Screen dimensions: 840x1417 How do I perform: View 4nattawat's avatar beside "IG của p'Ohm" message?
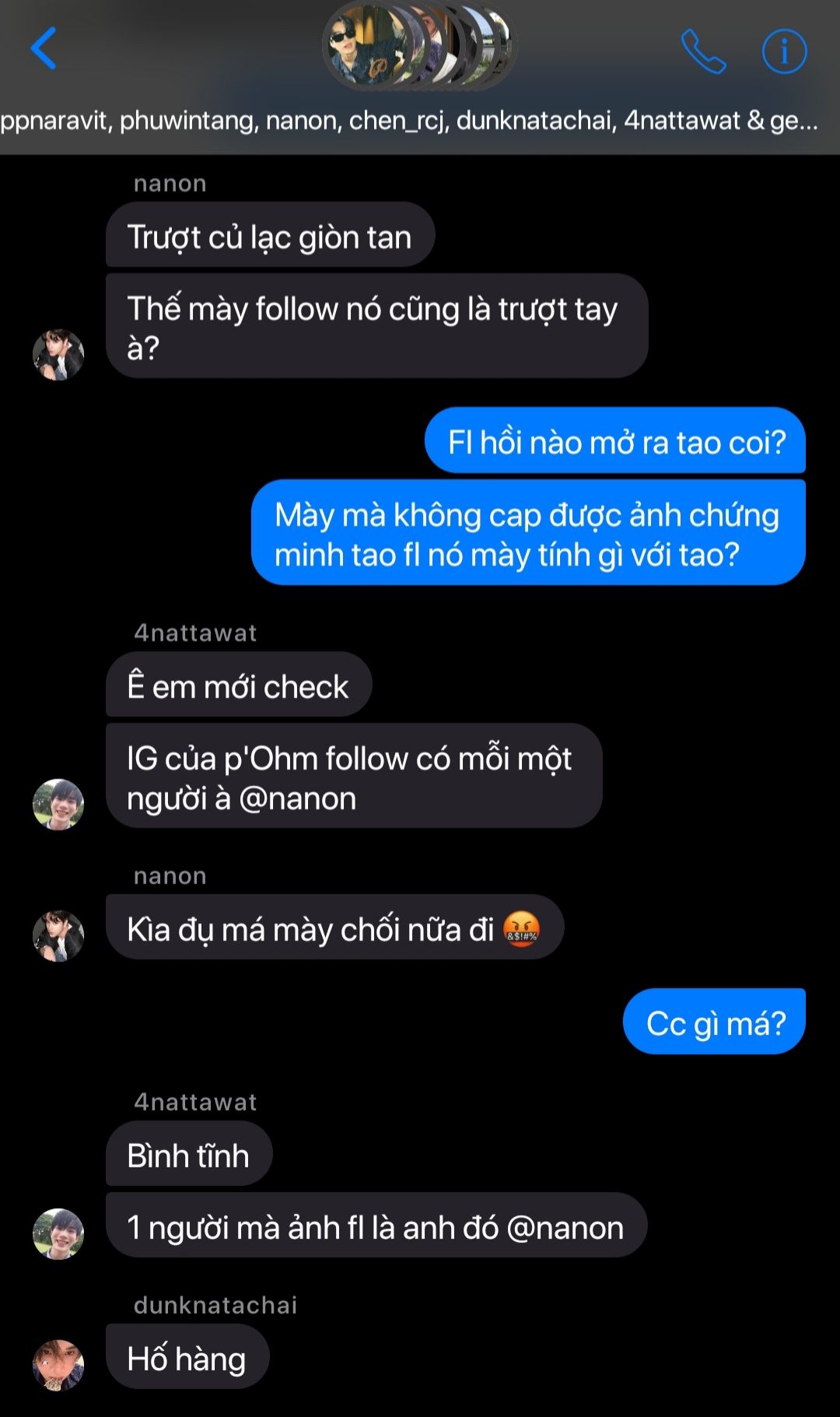point(58,805)
